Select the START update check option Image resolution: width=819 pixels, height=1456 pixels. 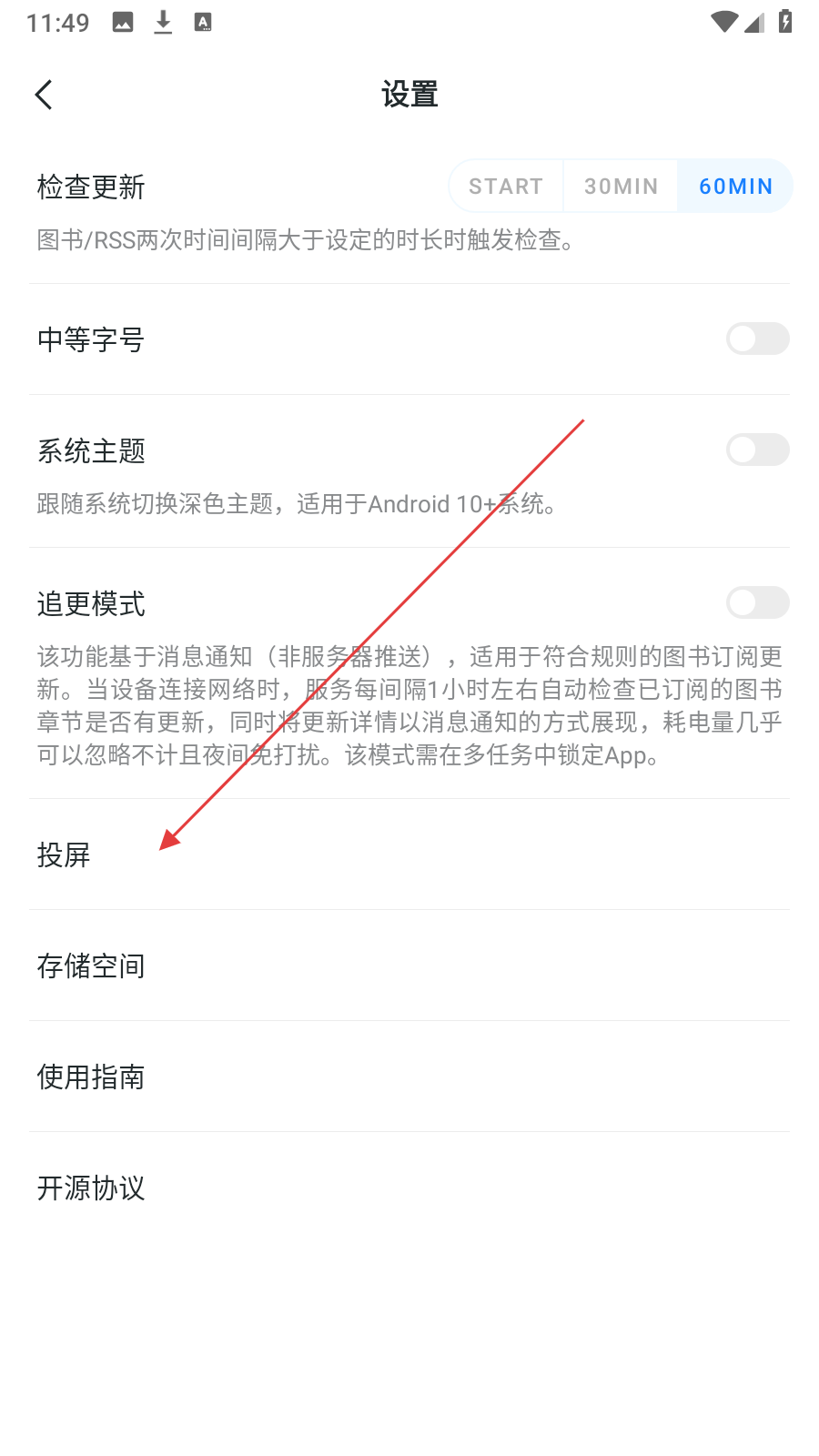pos(506,187)
